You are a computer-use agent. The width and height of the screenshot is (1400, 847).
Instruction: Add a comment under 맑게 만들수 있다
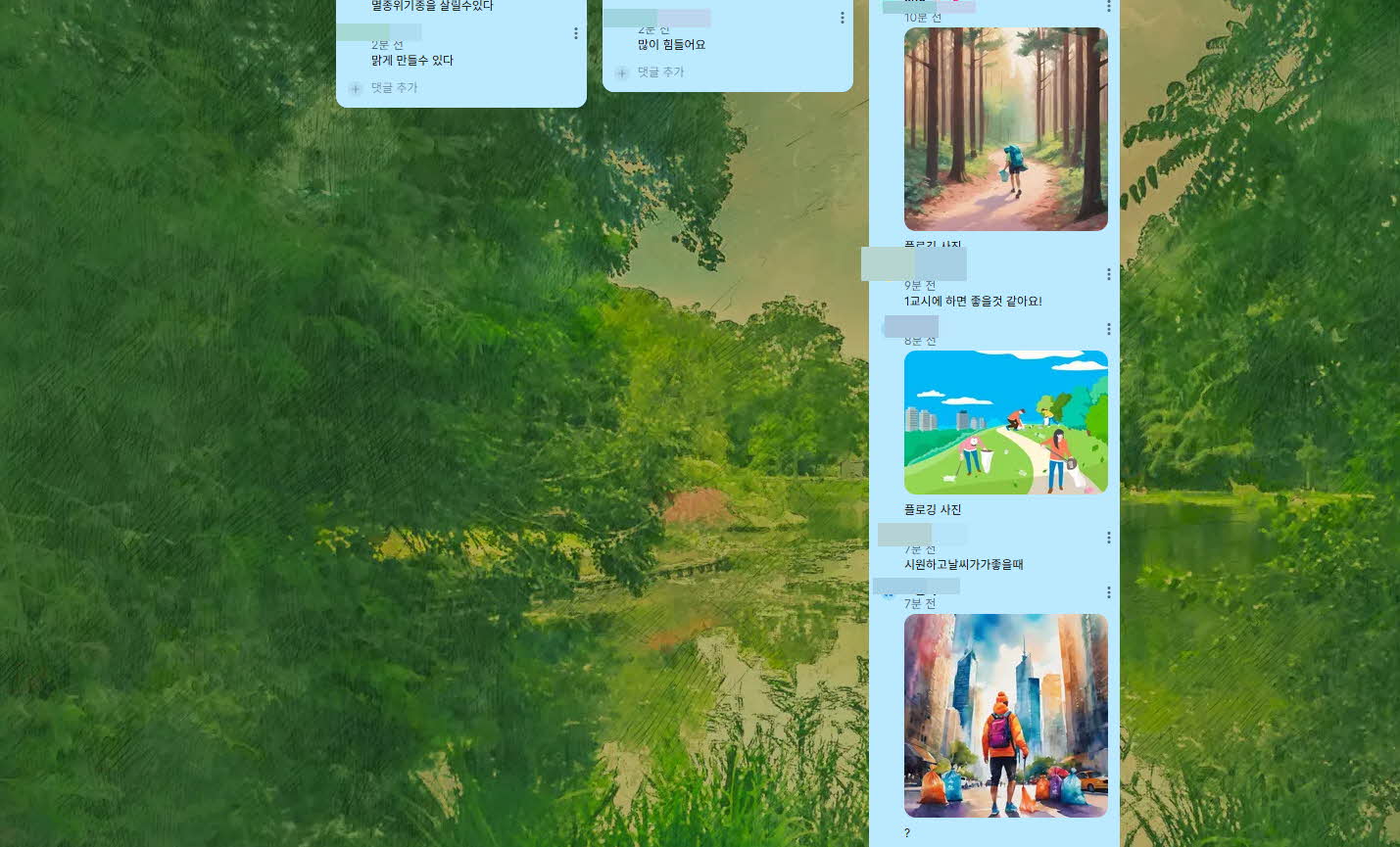click(393, 88)
